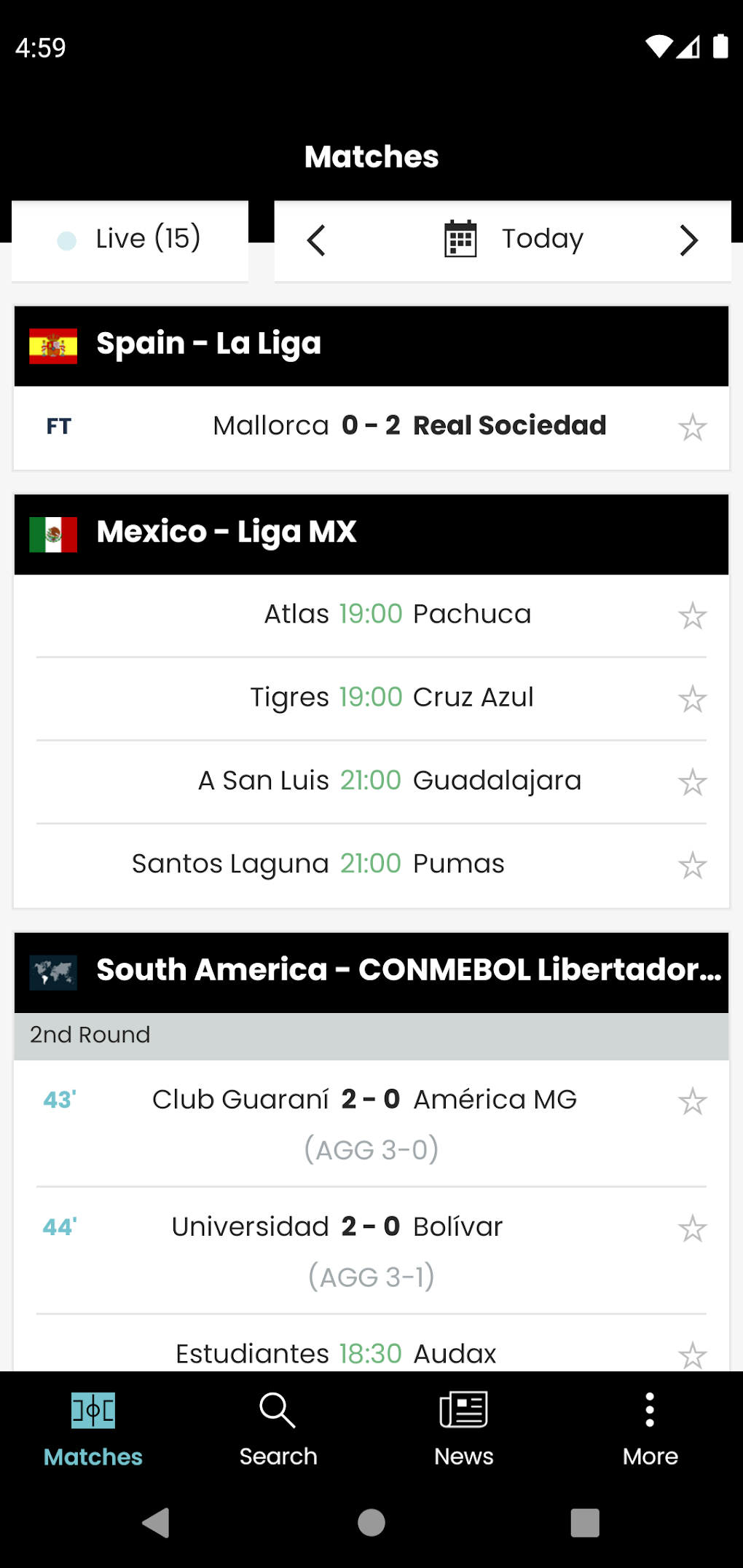
Task: Favorite the Club Guaraní vs América MG match
Action: 693,1100
